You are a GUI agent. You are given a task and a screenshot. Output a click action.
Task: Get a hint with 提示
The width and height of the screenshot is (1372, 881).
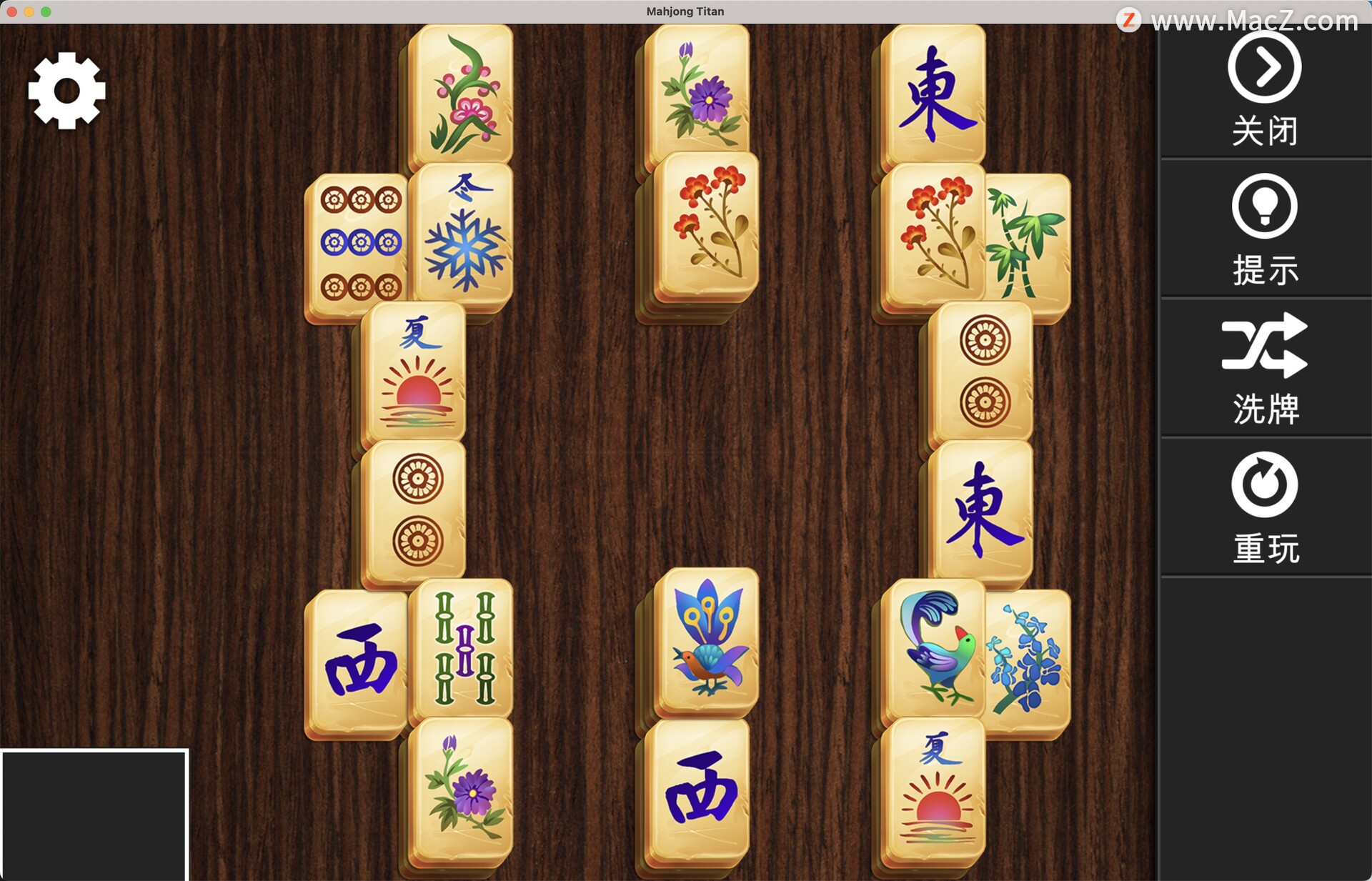(x=1264, y=229)
